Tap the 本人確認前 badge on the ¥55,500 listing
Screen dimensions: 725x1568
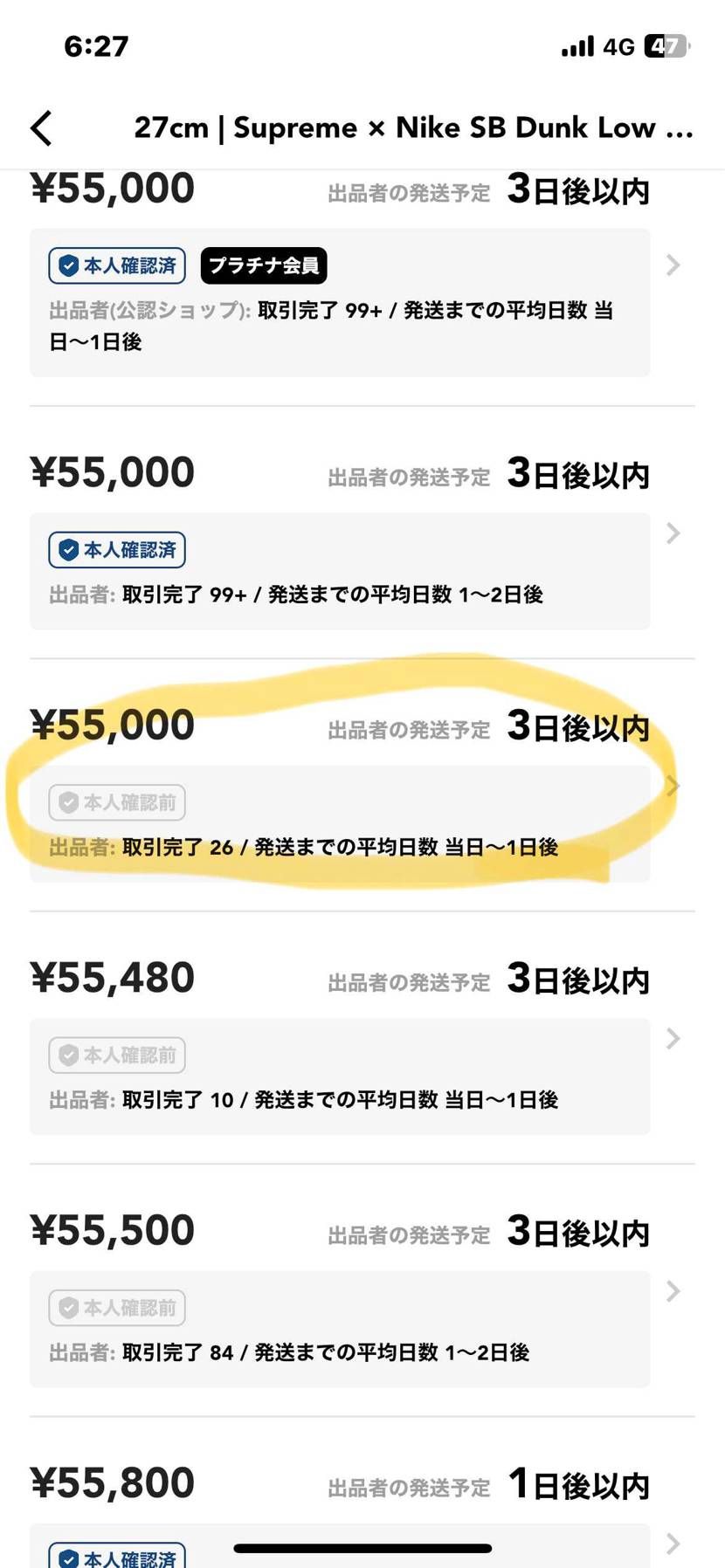(116, 1307)
